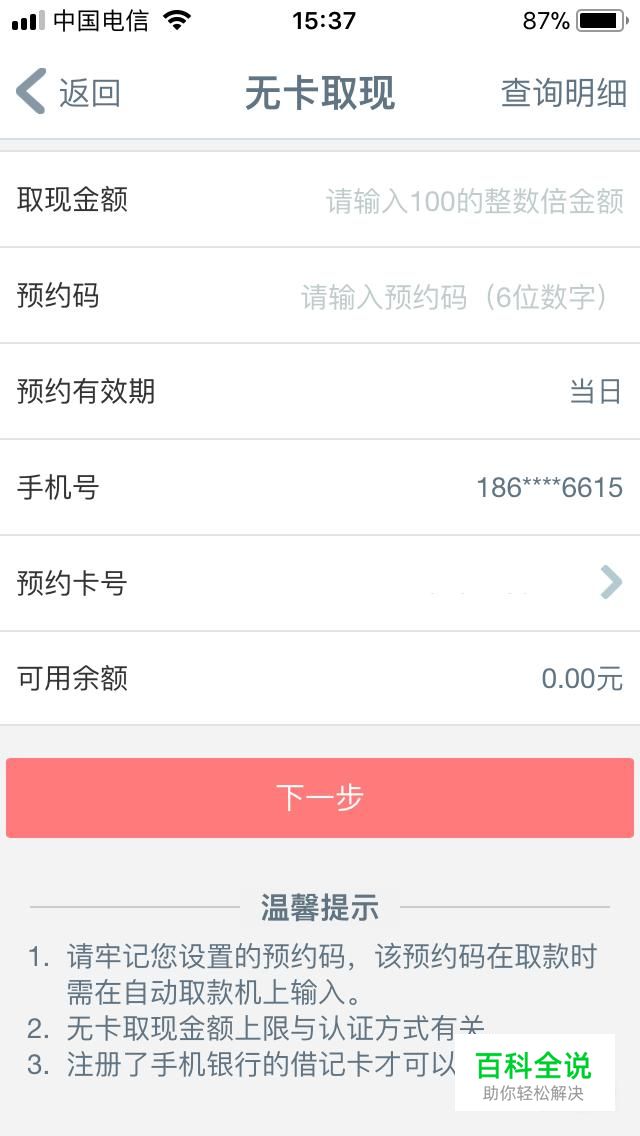Screen dimensions: 640x1136
Task: Open 查询明细 transaction details
Action: point(563,93)
